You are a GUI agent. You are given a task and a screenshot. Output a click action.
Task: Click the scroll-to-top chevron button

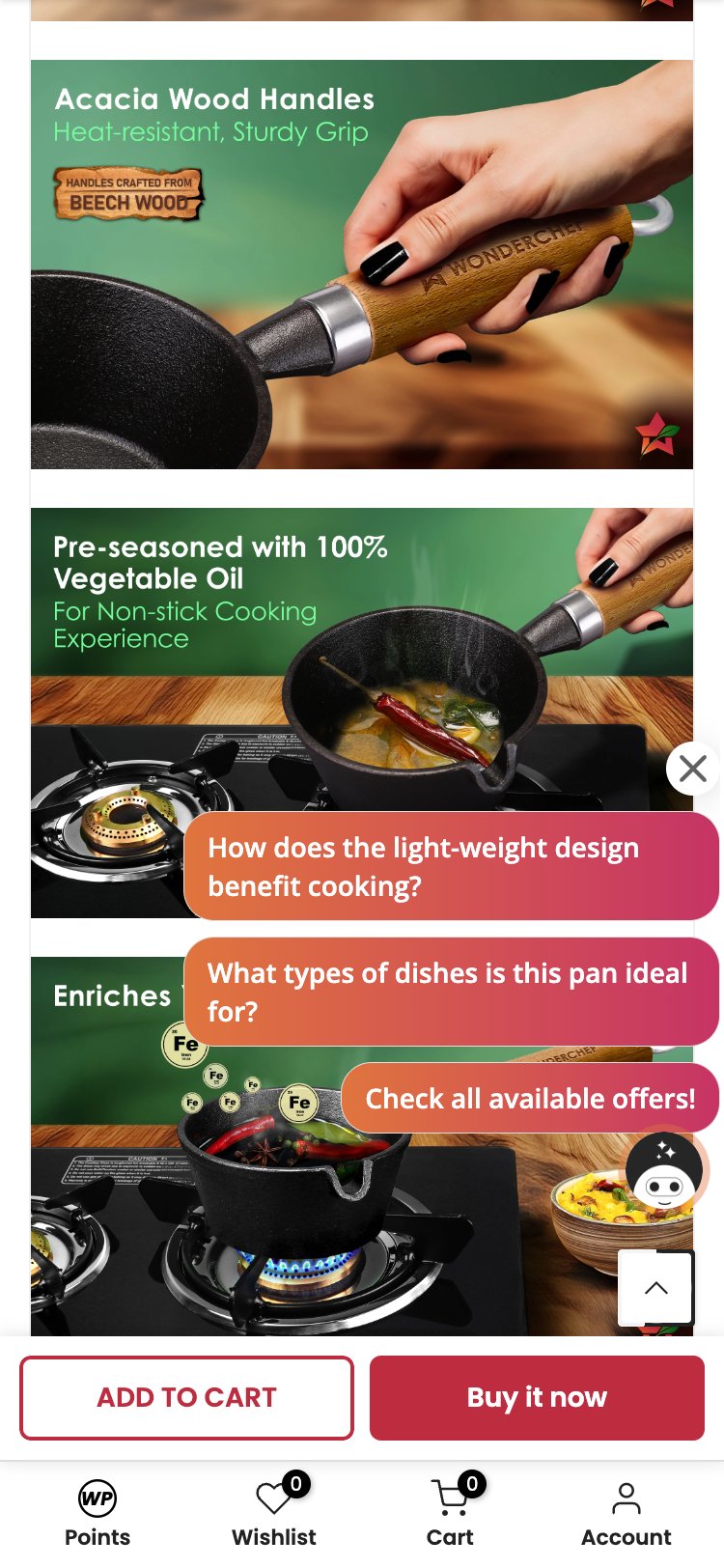tap(655, 1288)
